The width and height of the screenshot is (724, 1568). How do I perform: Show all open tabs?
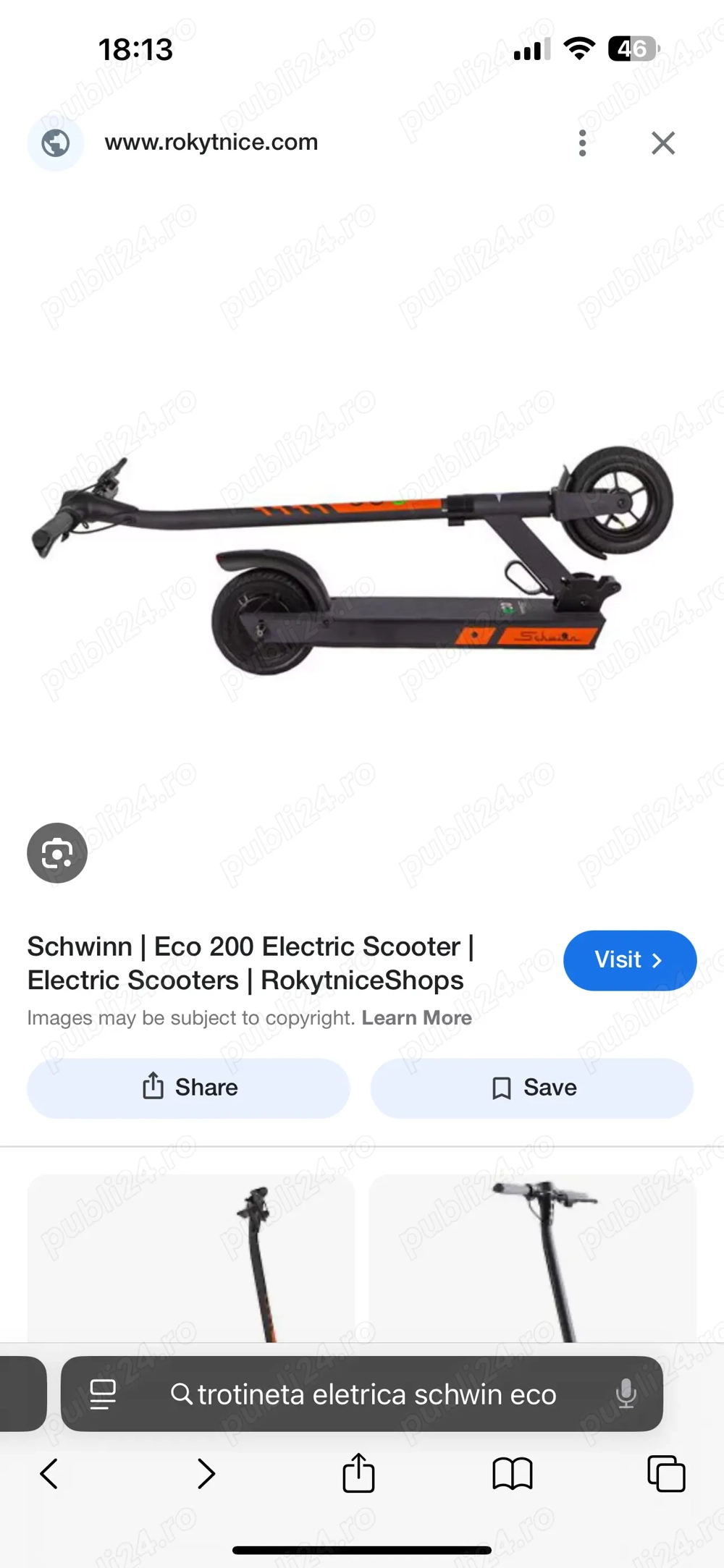(x=666, y=1474)
